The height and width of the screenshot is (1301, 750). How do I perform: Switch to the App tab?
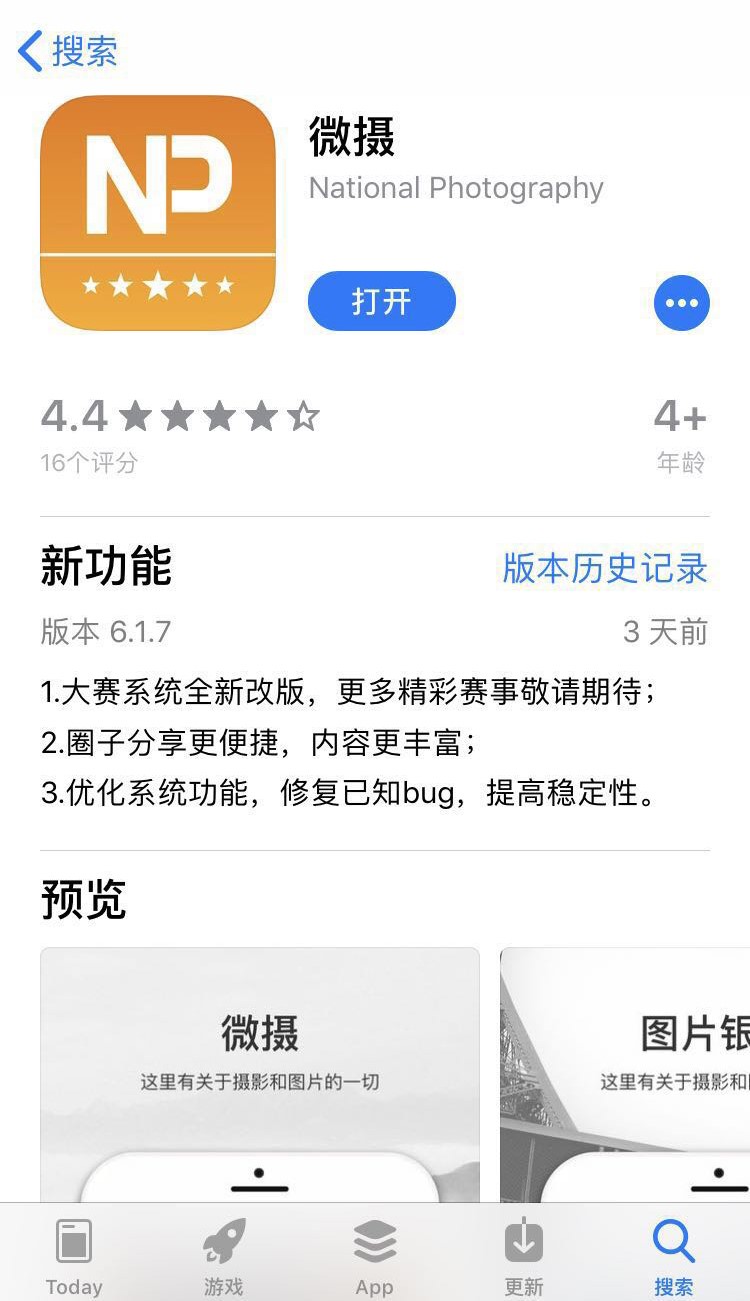pyautogui.click(x=374, y=1255)
